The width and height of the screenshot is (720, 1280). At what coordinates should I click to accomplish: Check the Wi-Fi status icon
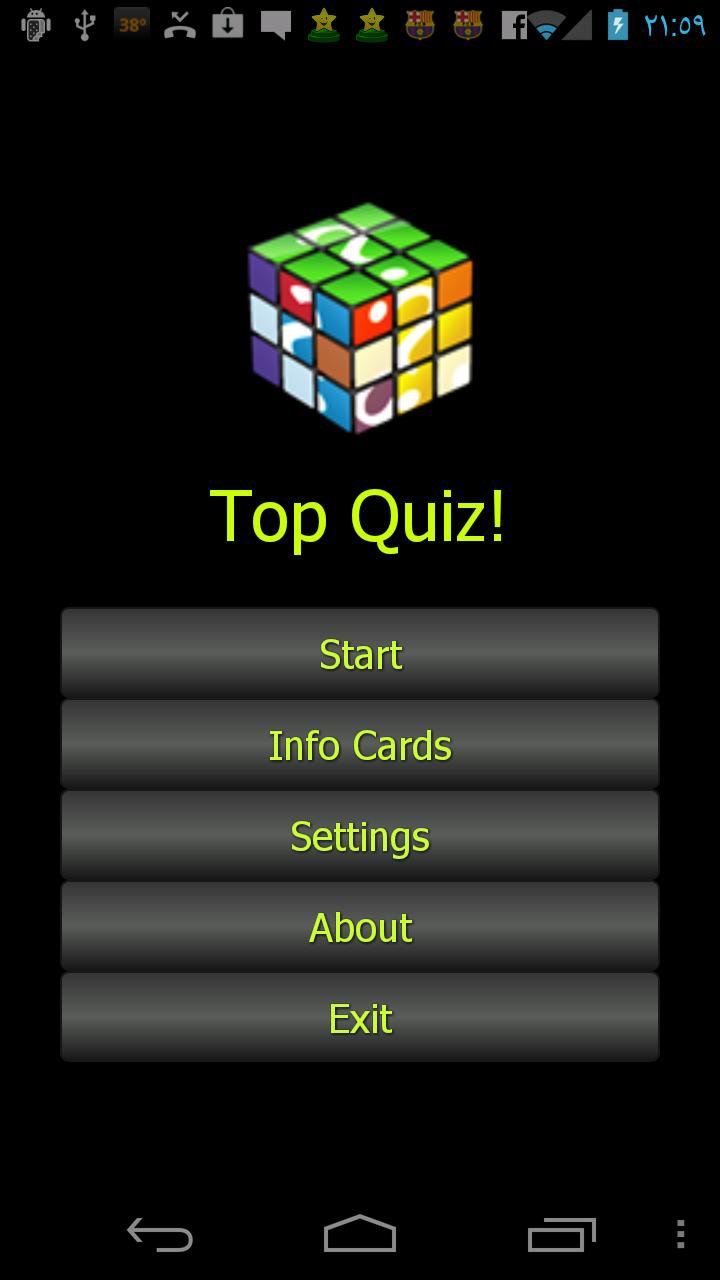pos(545,25)
